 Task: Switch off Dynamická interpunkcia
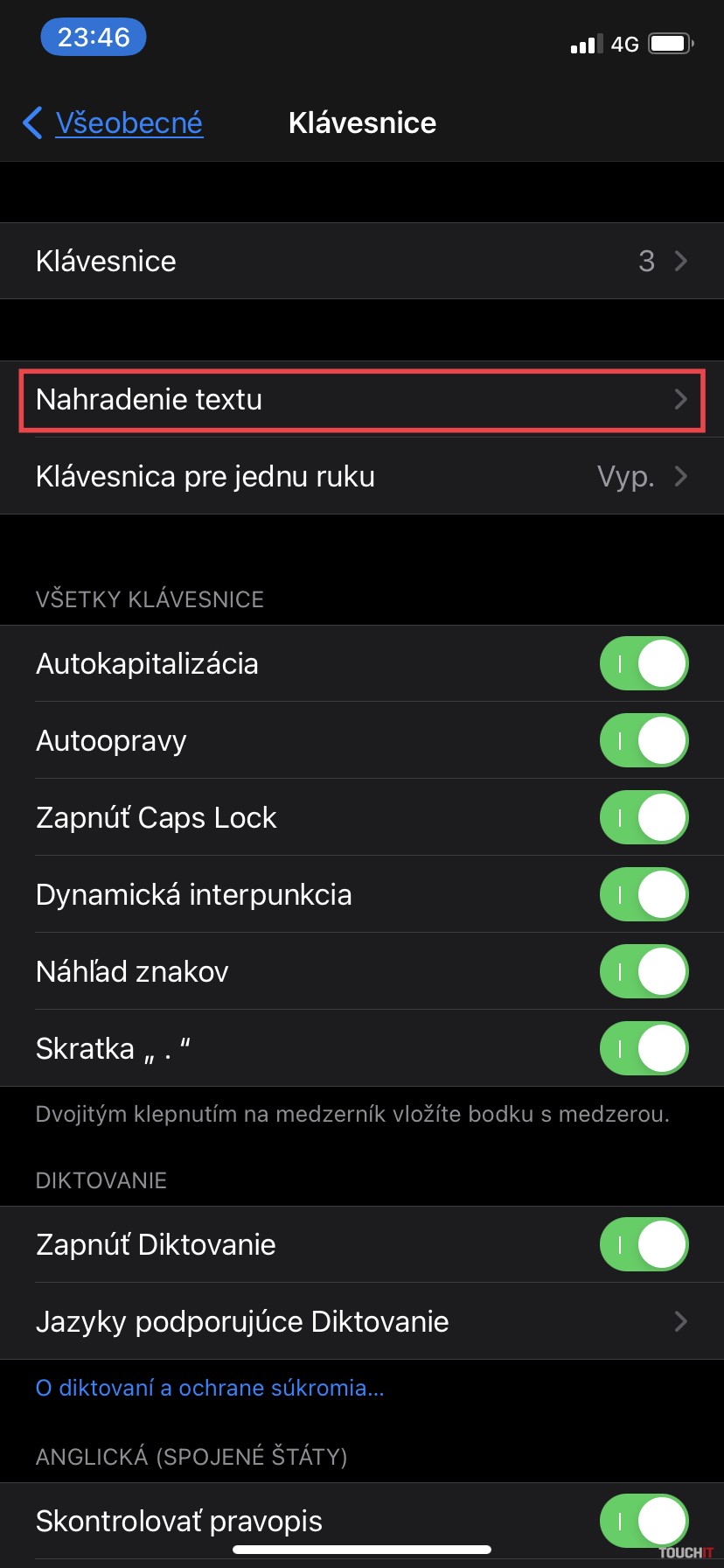pyautogui.click(x=644, y=894)
